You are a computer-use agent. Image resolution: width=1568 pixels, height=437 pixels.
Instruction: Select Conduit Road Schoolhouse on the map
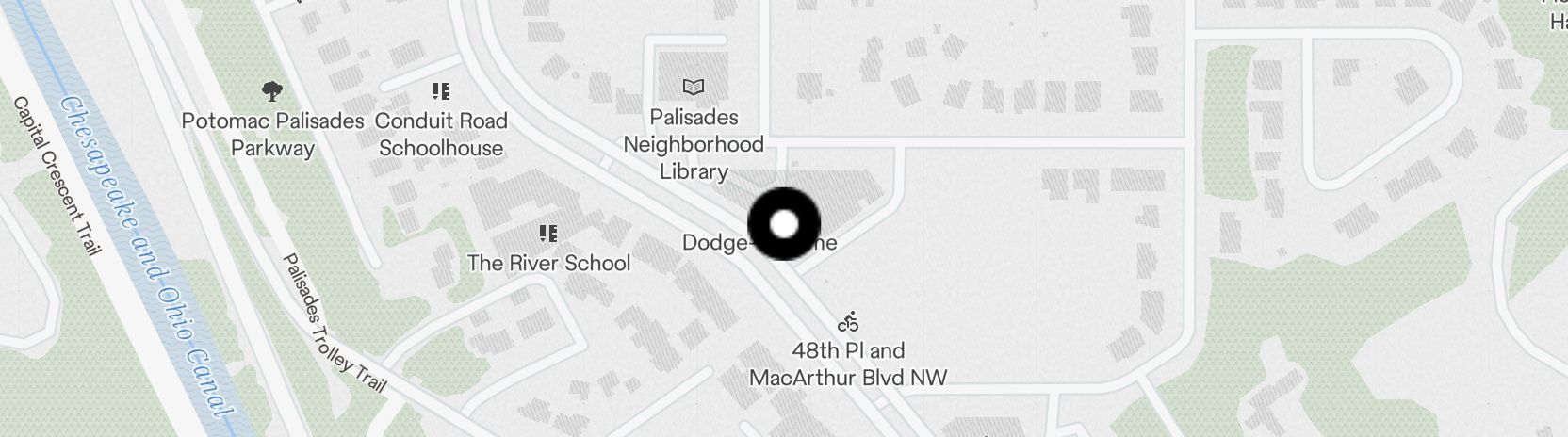point(440,92)
